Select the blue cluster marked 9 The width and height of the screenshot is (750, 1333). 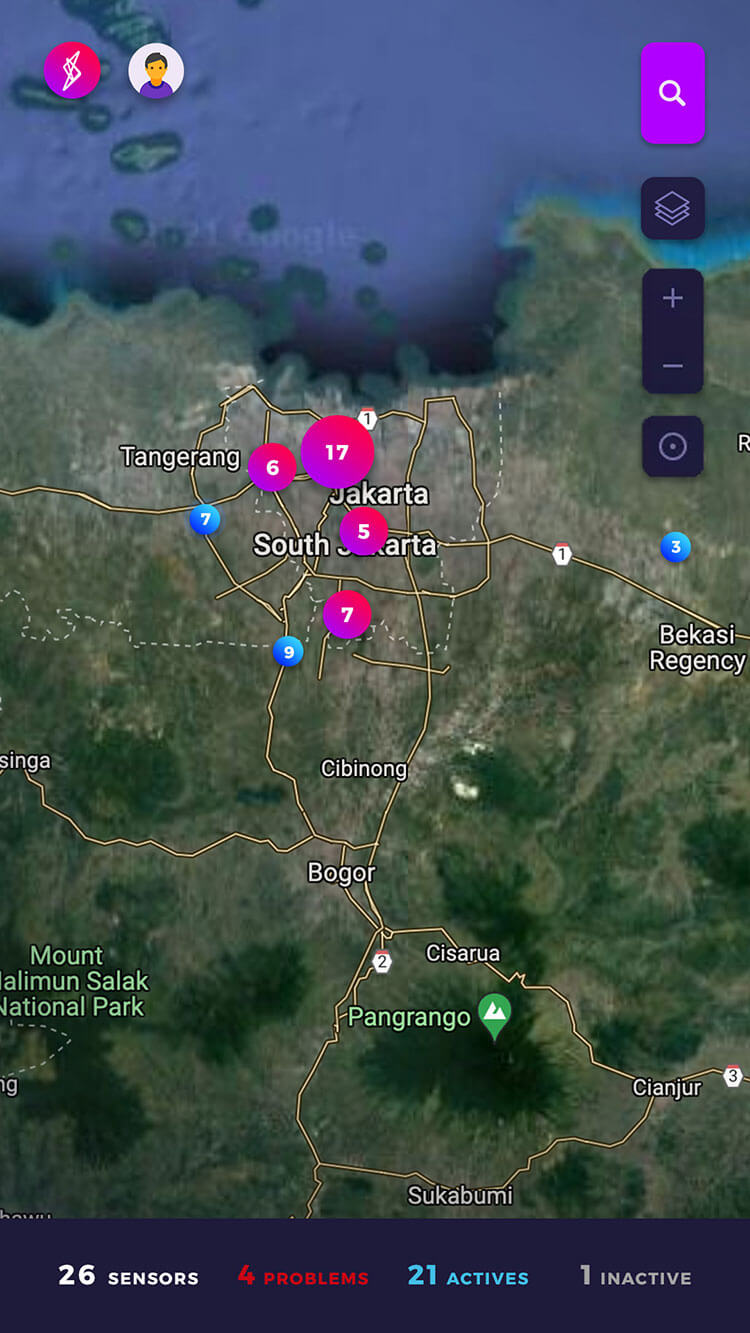pos(288,652)
